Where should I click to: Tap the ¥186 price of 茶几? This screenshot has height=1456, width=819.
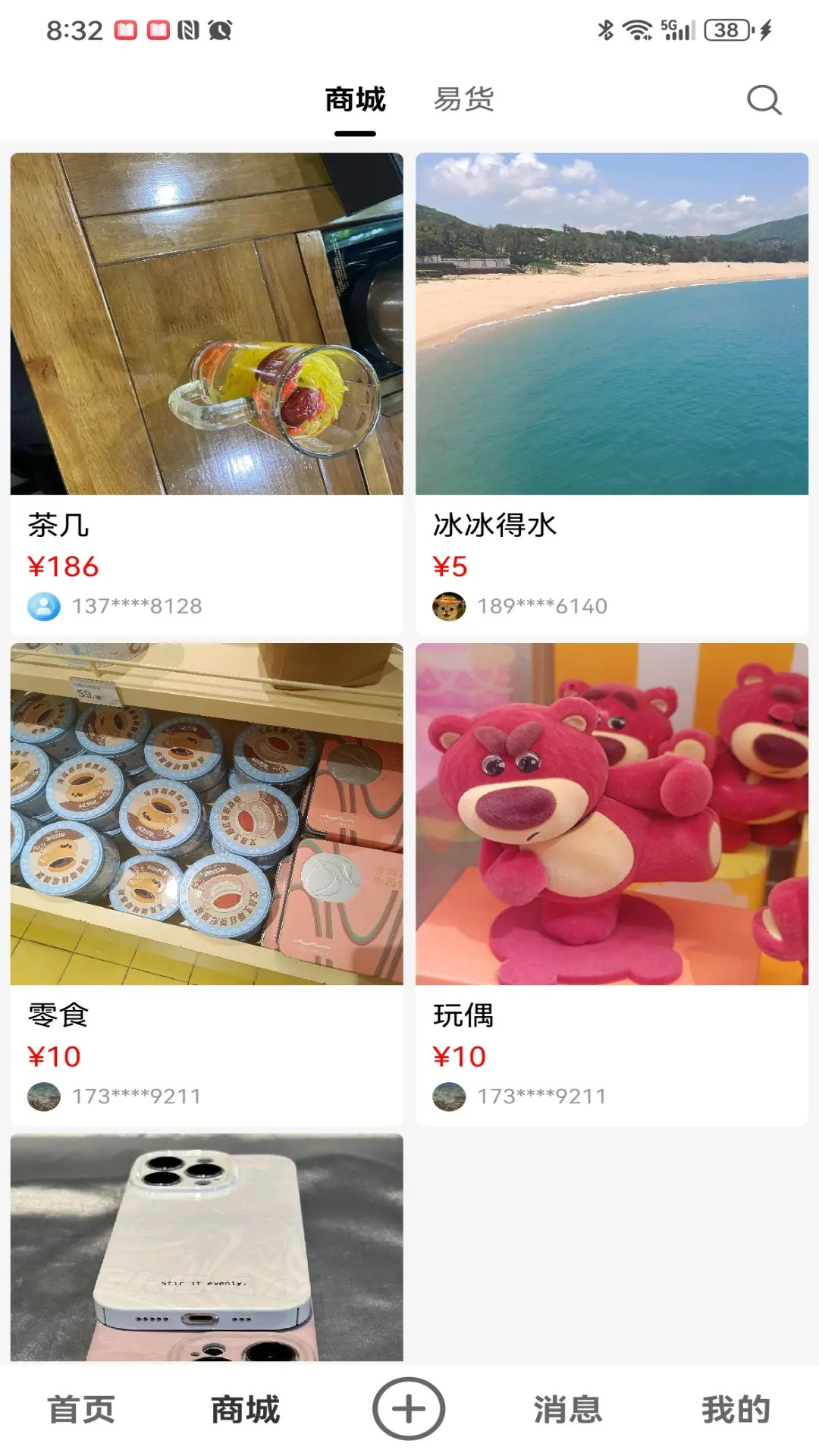[63, 565]
